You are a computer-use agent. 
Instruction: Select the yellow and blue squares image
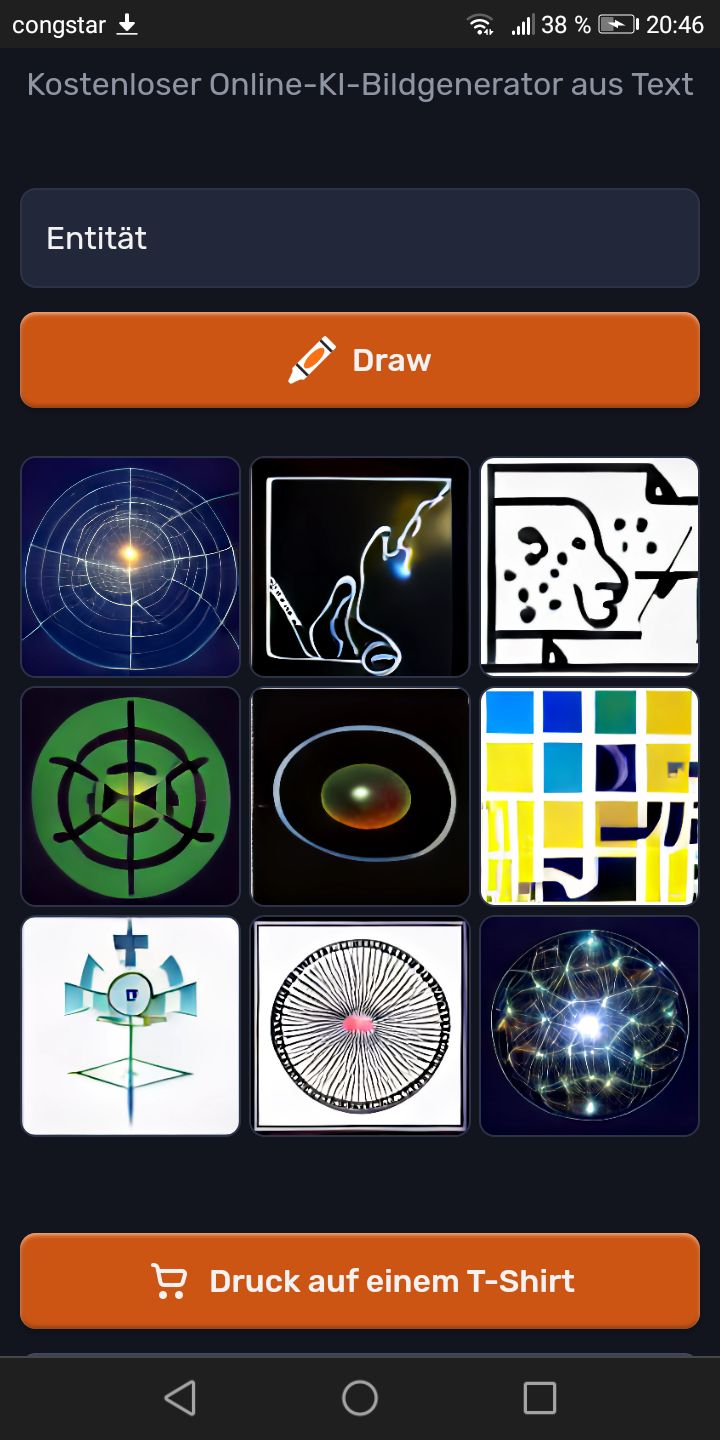click(x=589, y=796)
